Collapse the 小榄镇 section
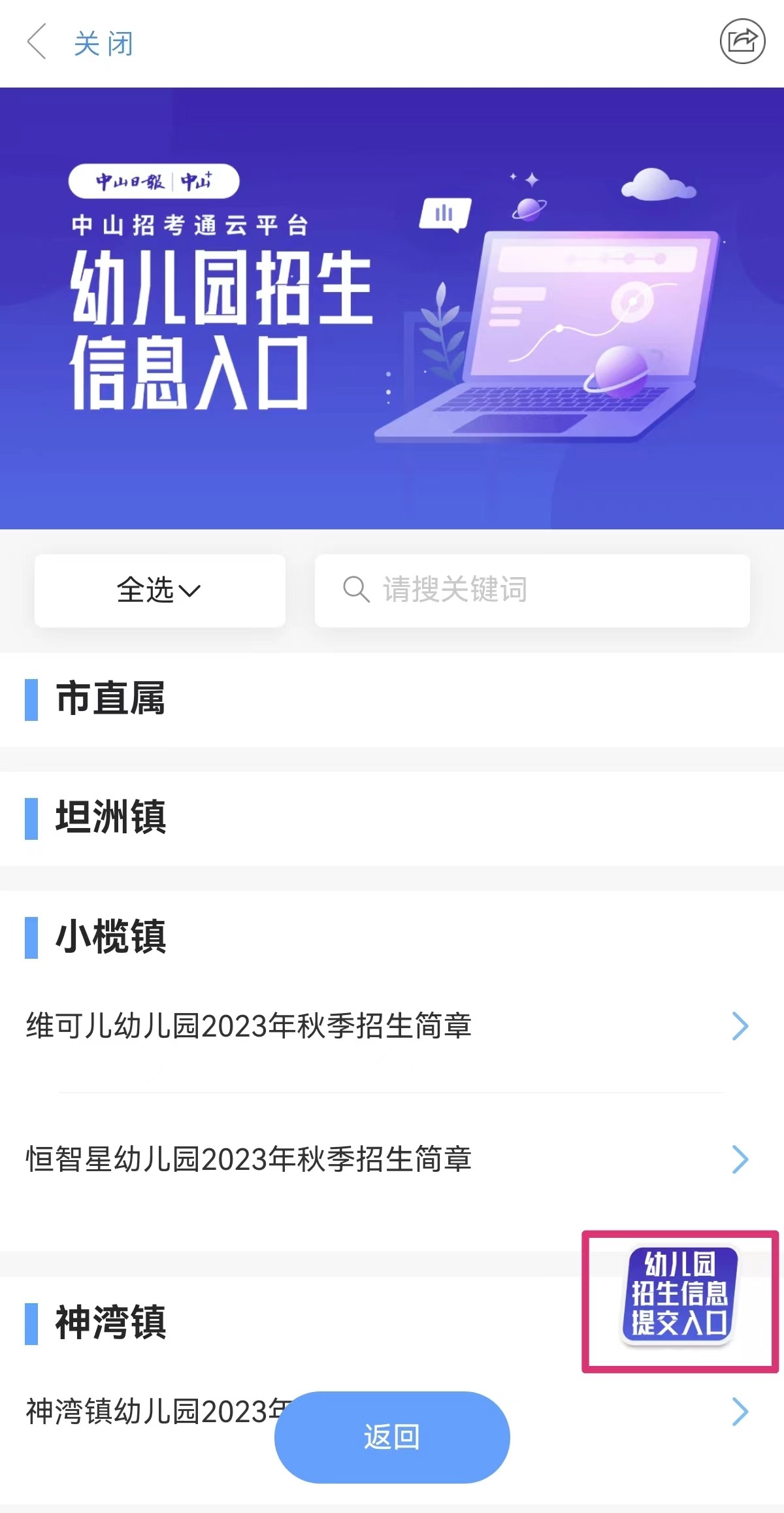Screen dimensions: 784x1513 coord(111,937)
